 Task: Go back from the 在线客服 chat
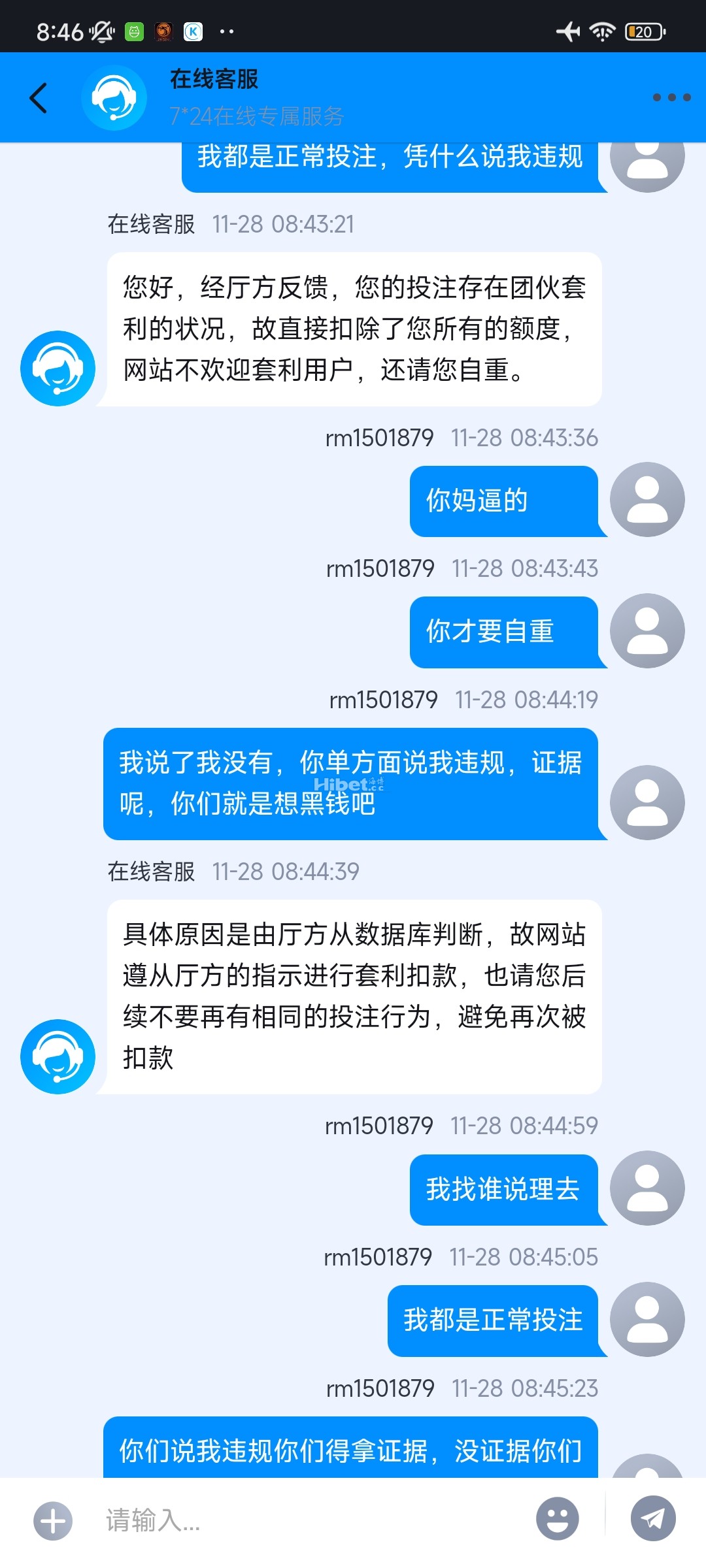click(39, 98)
